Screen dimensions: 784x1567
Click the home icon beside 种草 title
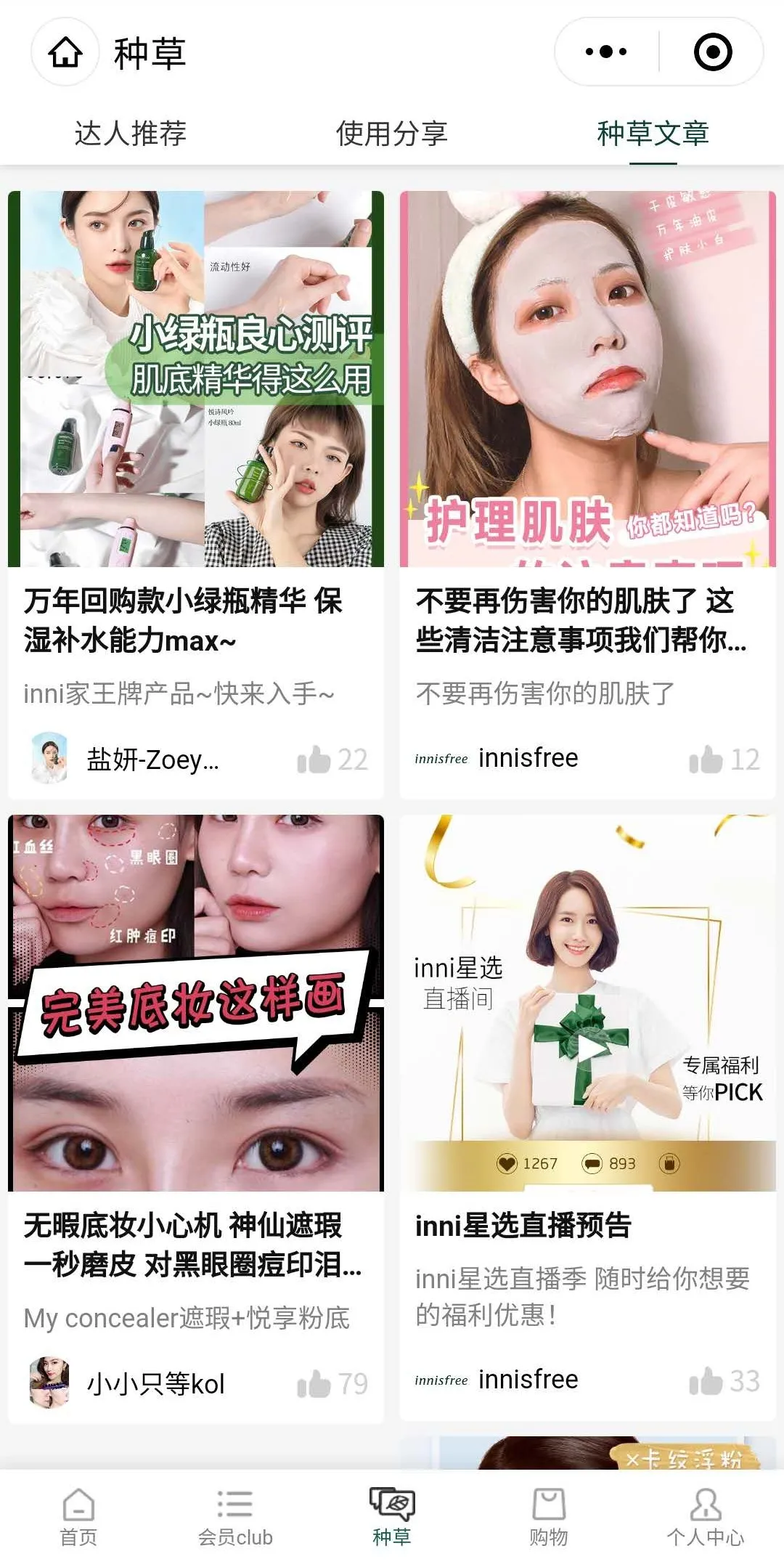point(65,52)
